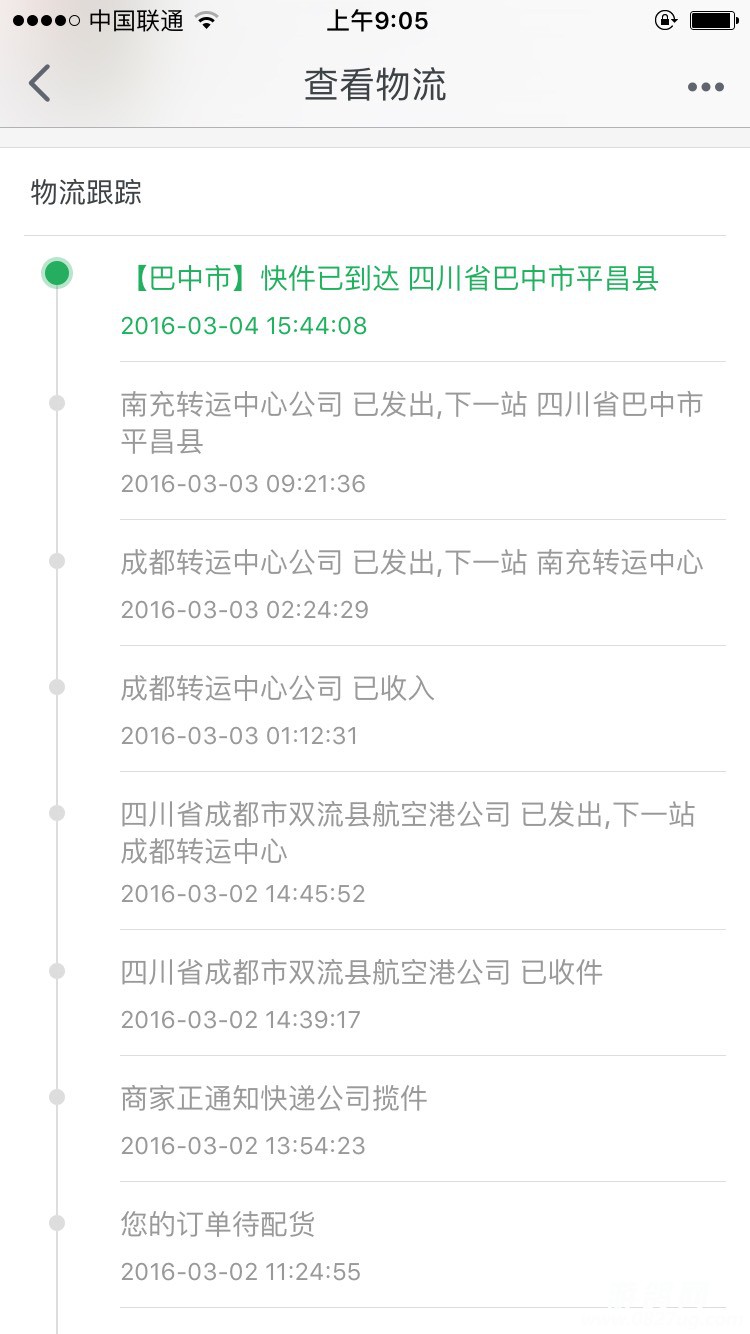Open the three-dot overflow menu
The width and height of the screenshot is (750, 1334).
705,87
